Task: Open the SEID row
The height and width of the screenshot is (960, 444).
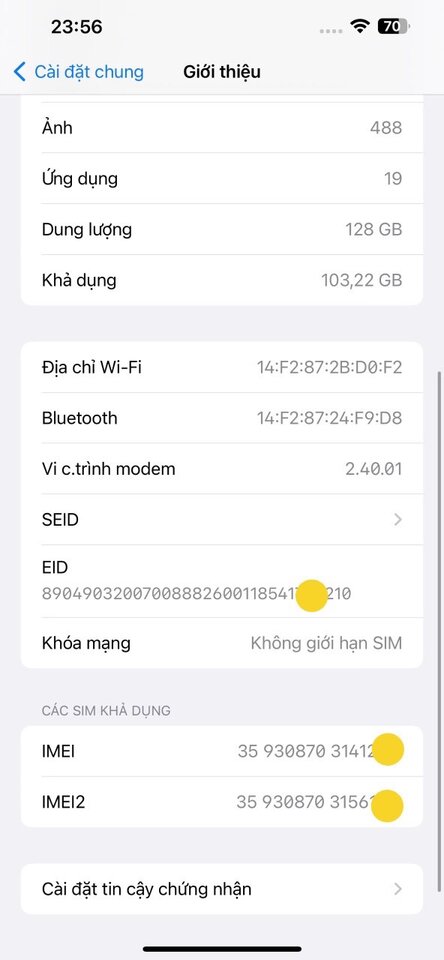Action: coord(222,520)
